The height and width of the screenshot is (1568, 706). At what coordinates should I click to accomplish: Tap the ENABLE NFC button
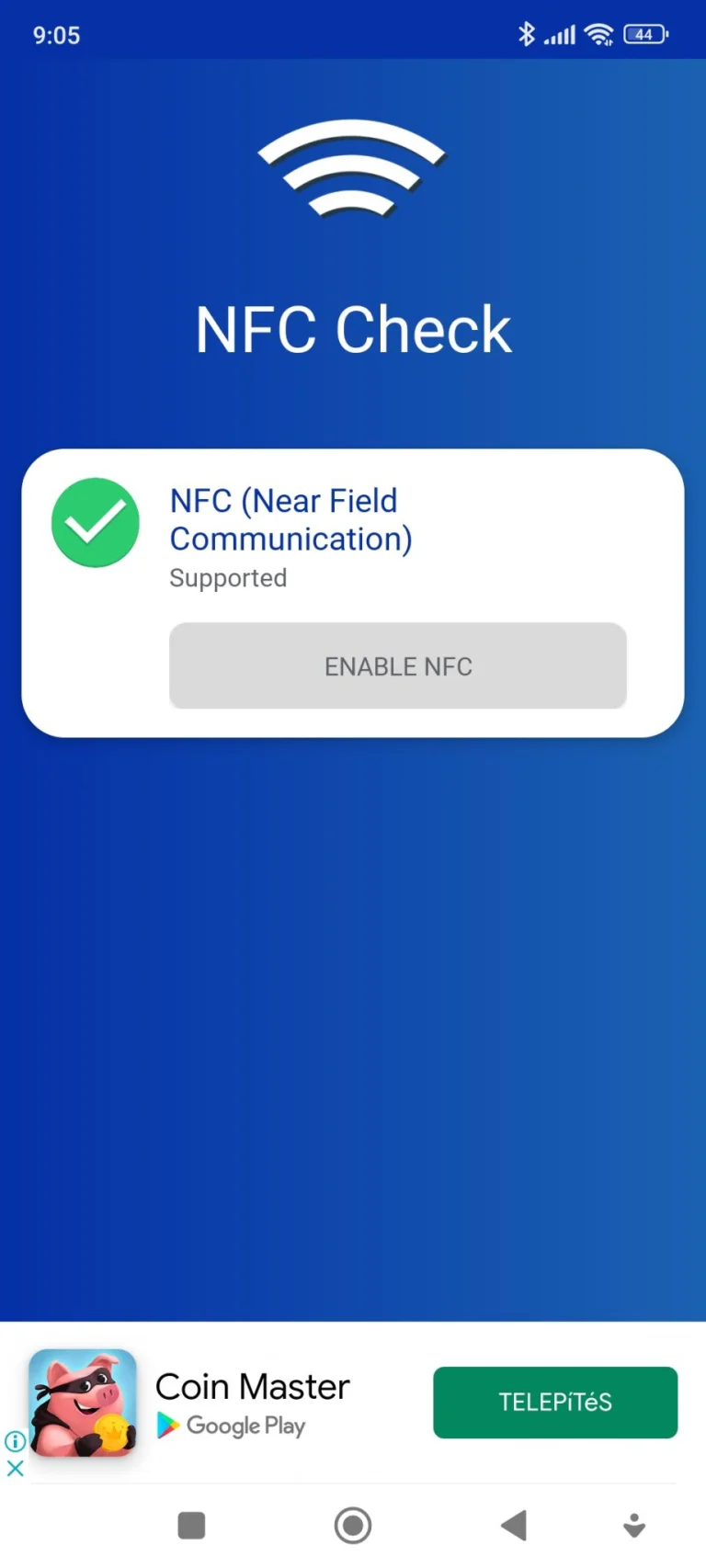click(x=397, y=665)
